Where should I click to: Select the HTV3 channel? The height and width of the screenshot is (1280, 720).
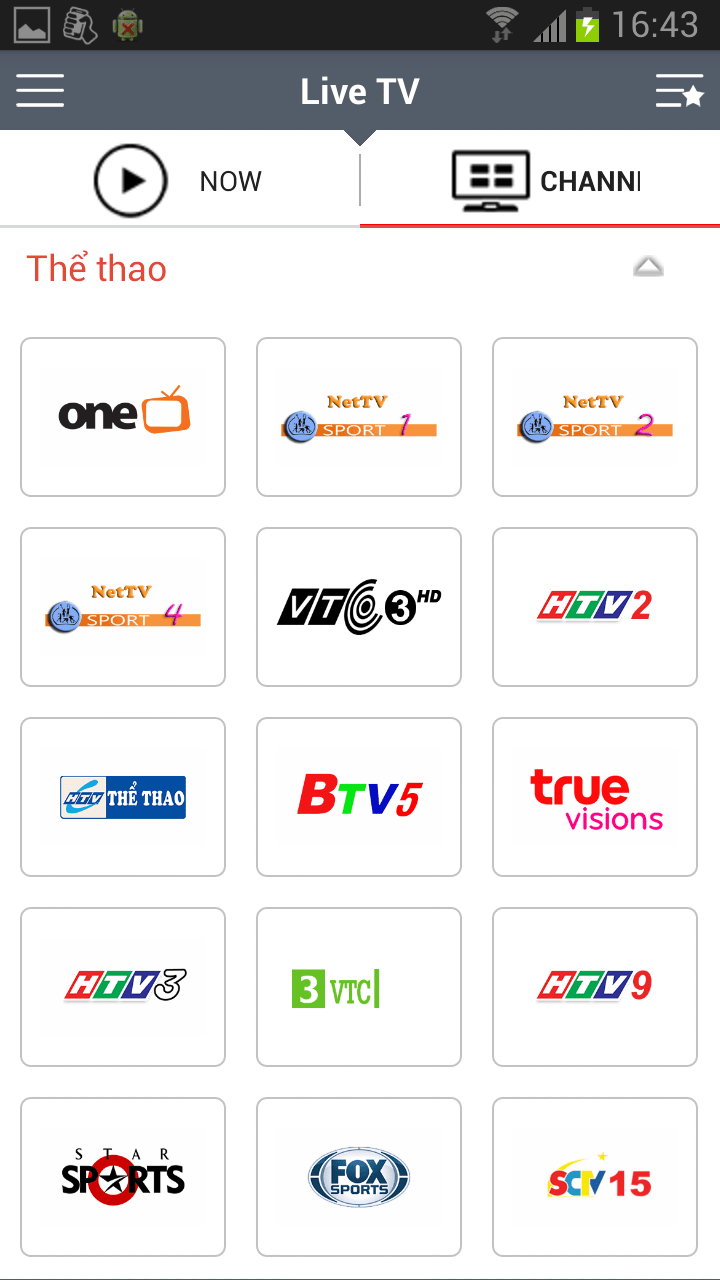tap(123, 987)
